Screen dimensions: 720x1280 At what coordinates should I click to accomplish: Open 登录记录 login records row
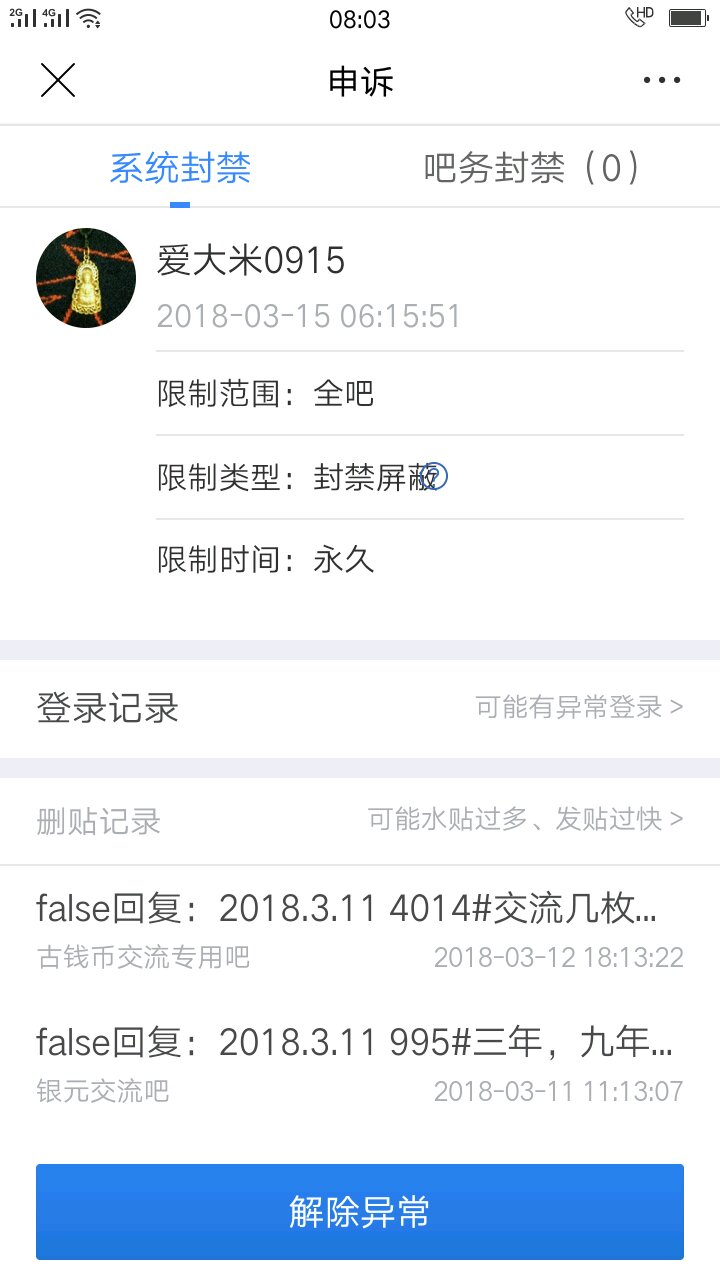coord(360,708)
